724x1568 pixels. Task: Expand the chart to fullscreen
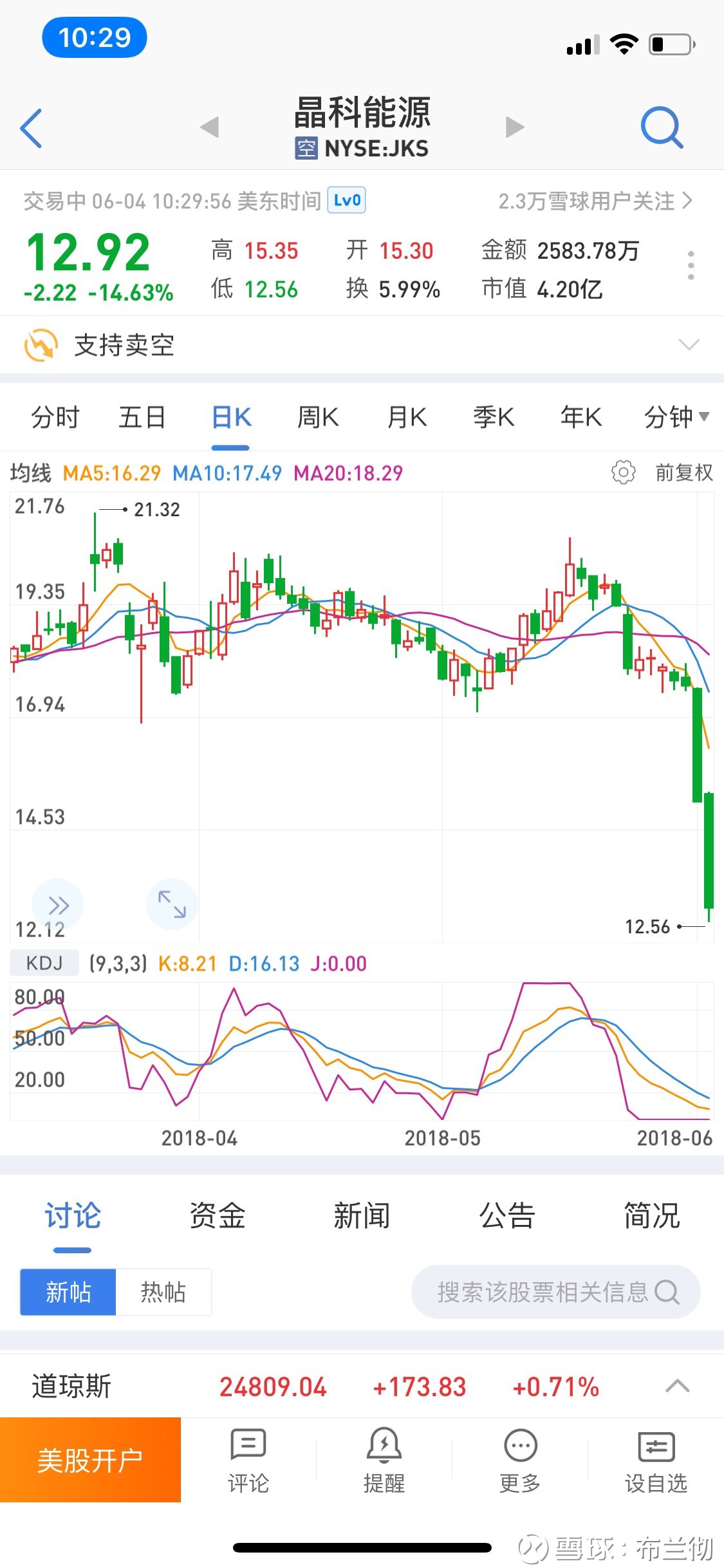[171, 904]
